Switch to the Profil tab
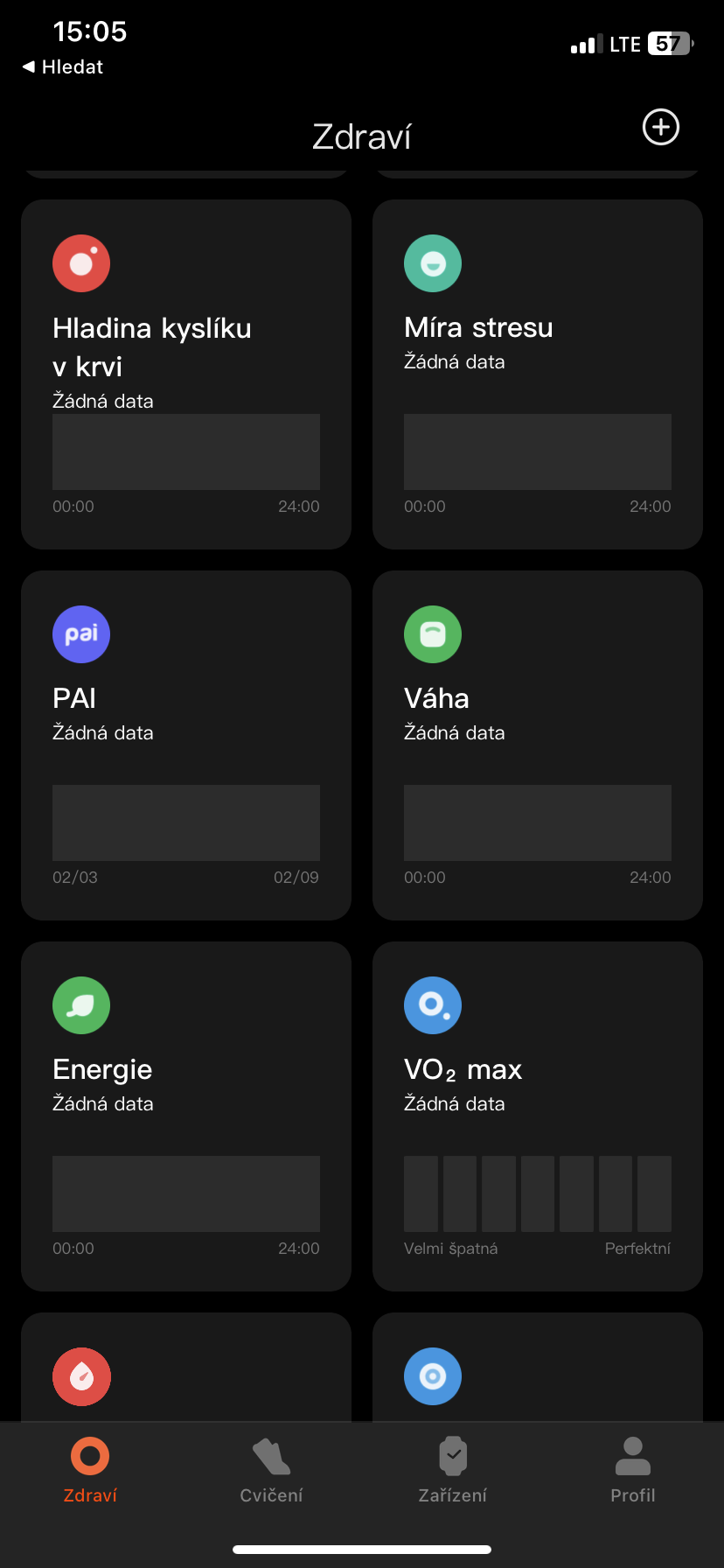Screen dimensions: 724x1568 (x=633, y=1470)
